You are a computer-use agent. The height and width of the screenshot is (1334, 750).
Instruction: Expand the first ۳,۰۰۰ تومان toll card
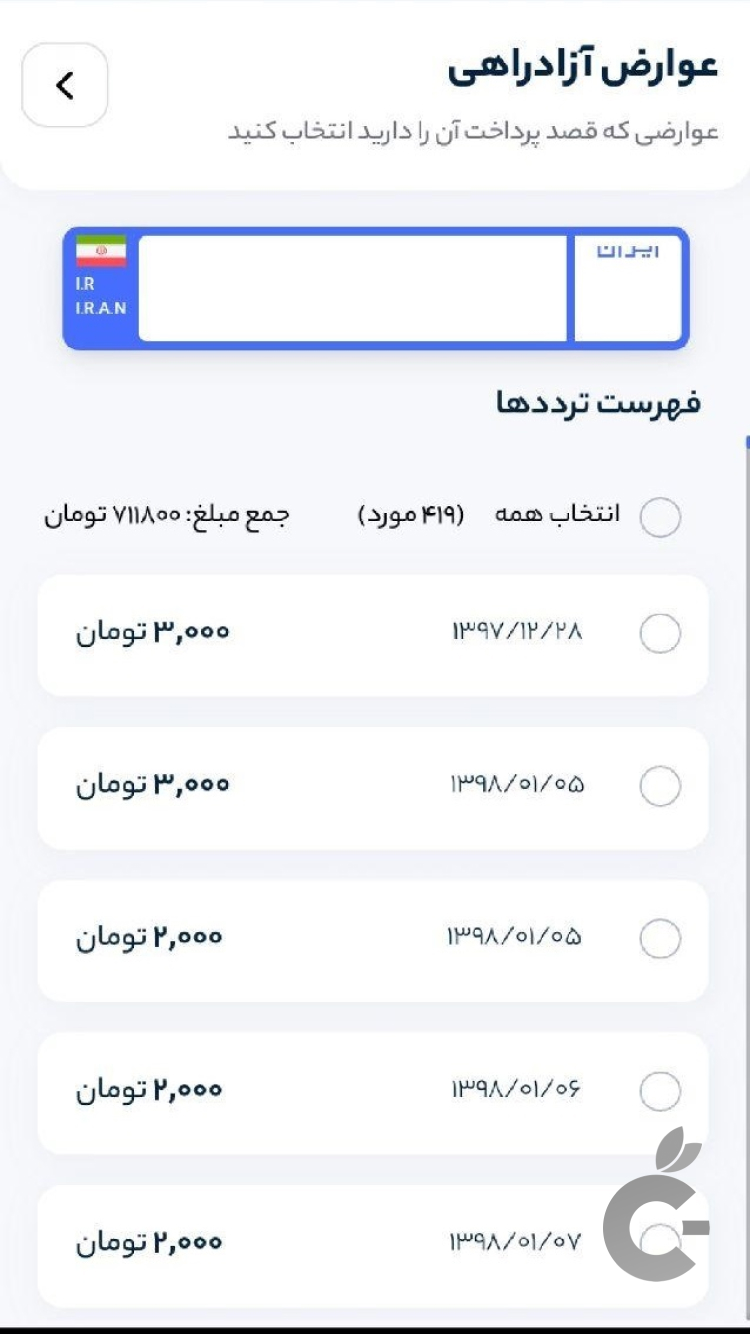[x=375, y=633]
